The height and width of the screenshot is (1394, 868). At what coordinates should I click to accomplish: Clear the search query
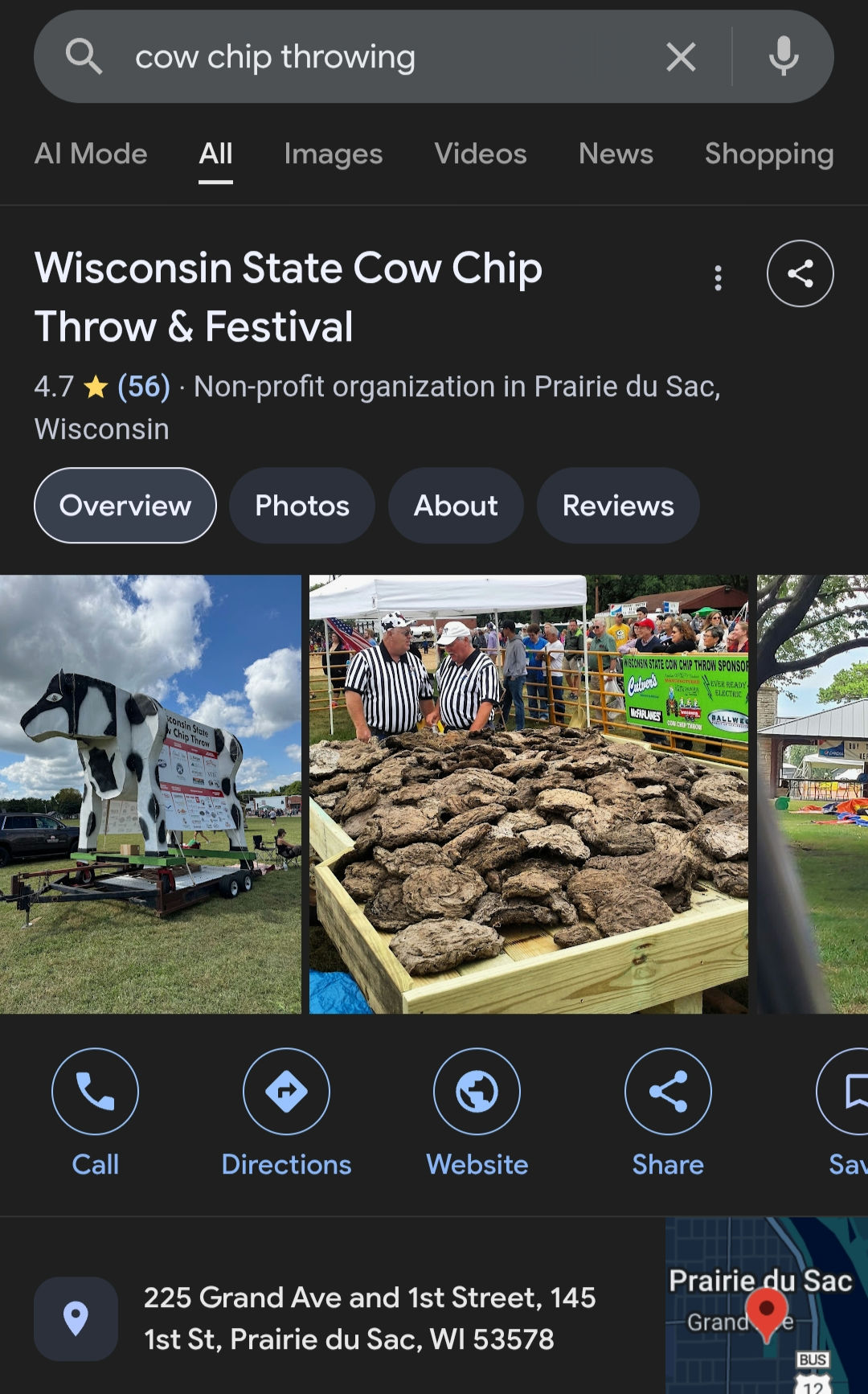click(x=681, y=57)
